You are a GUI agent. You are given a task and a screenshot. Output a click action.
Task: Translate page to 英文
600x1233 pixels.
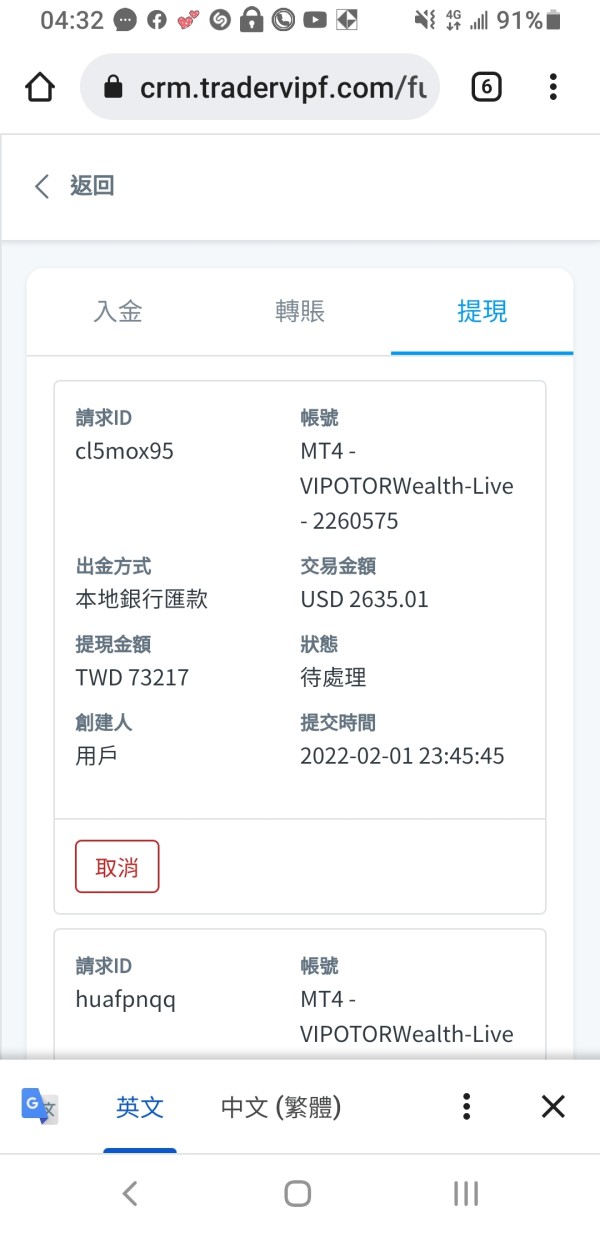click(140, 1107)
